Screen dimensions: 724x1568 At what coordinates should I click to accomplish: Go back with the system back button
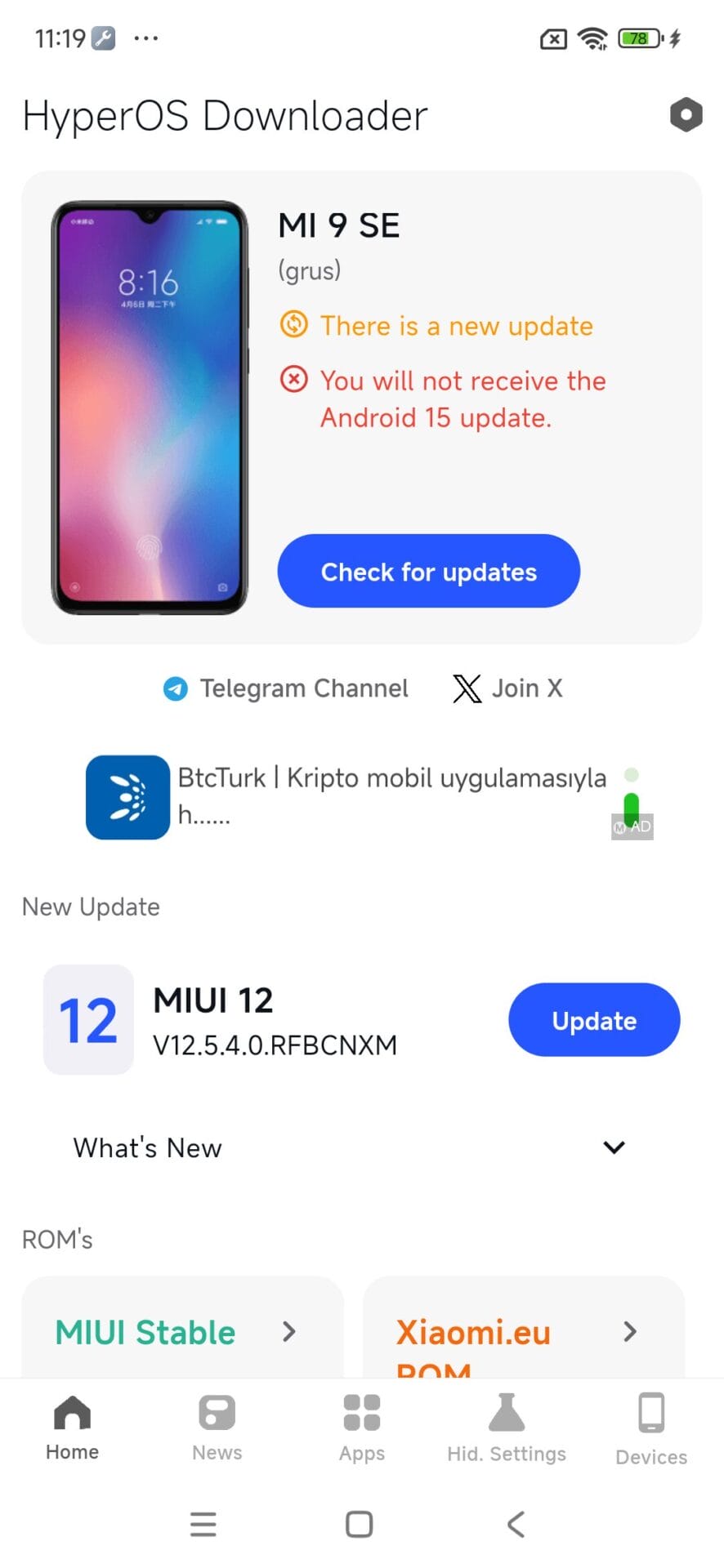(516, 1524)
